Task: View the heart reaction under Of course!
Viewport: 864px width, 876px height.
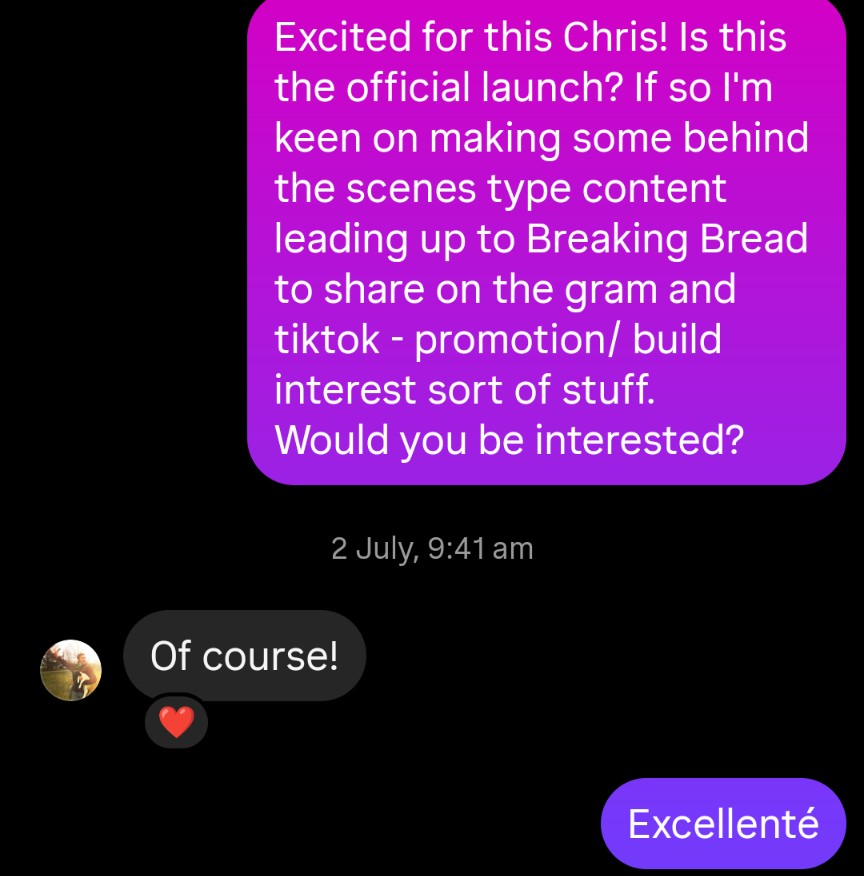Action: 177,721
